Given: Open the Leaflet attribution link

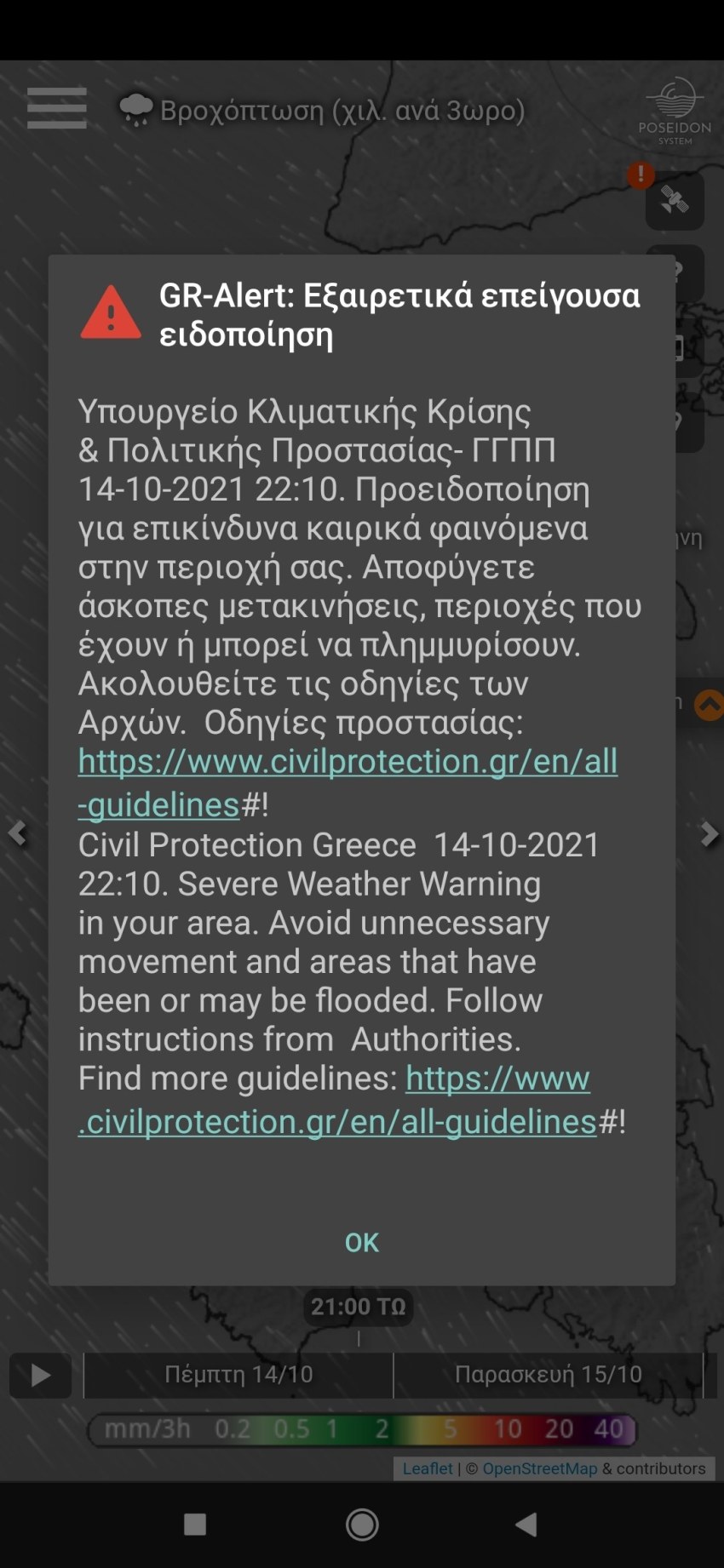Looking at the screenshot, I should (428, 1468).
